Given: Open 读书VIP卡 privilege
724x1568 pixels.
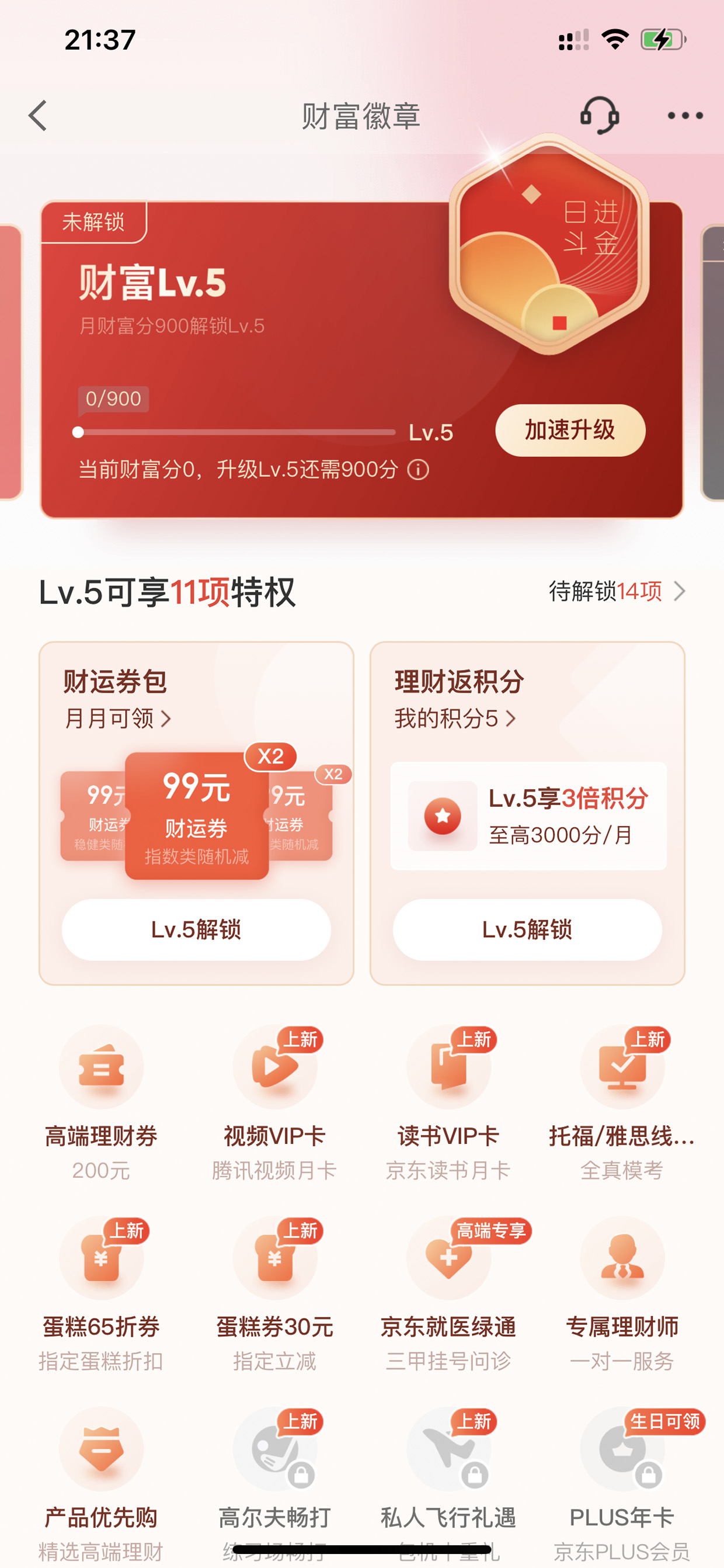Looking at the screenshot, I should 448,1103.
